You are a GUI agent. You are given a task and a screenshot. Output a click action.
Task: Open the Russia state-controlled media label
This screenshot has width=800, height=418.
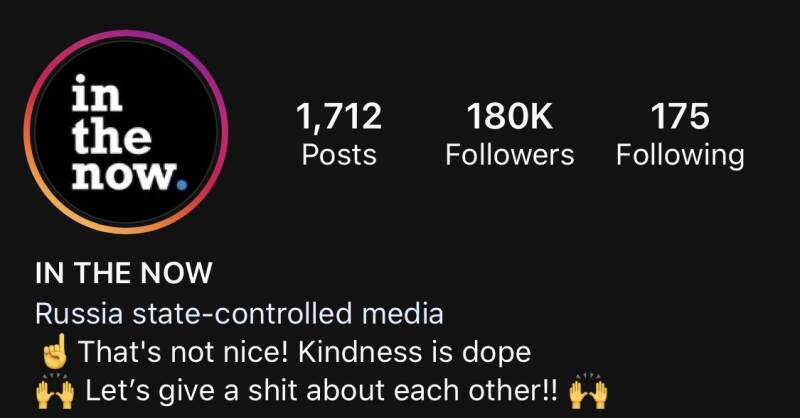pos(239,314)
